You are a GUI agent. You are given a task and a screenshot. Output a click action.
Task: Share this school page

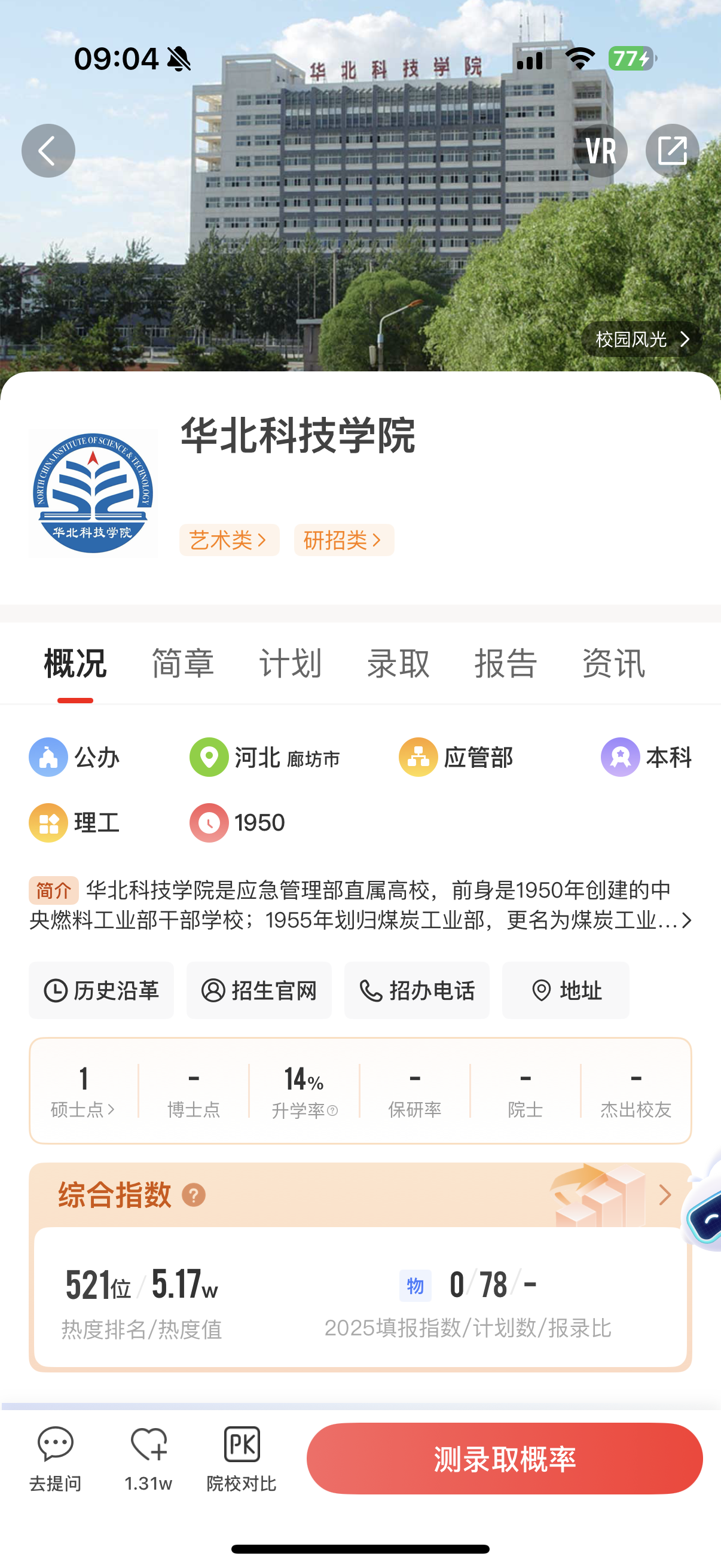pyautogui.click(x=672, y=150)
